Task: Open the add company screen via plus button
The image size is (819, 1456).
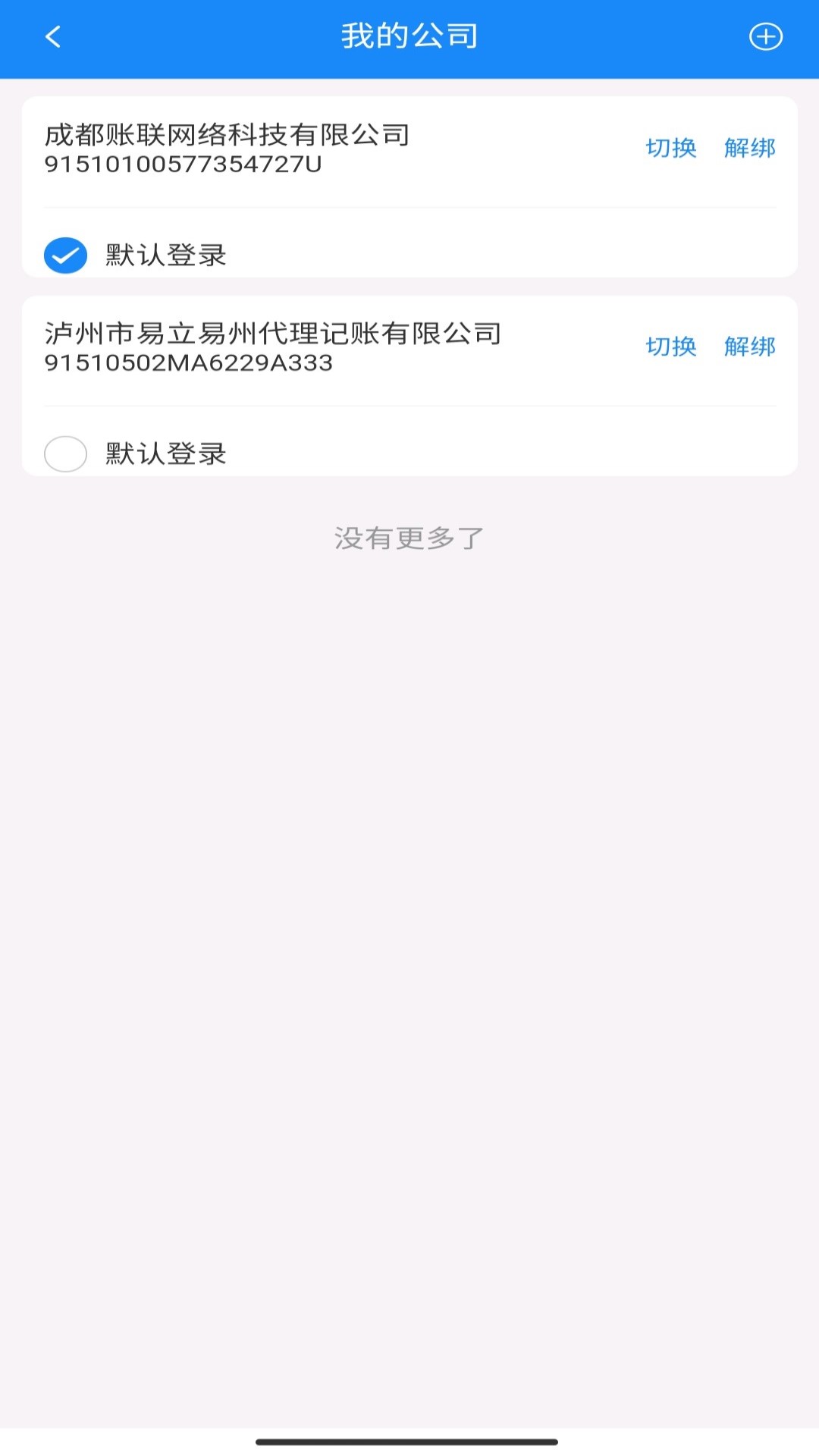Action: (x=764, y=36)
